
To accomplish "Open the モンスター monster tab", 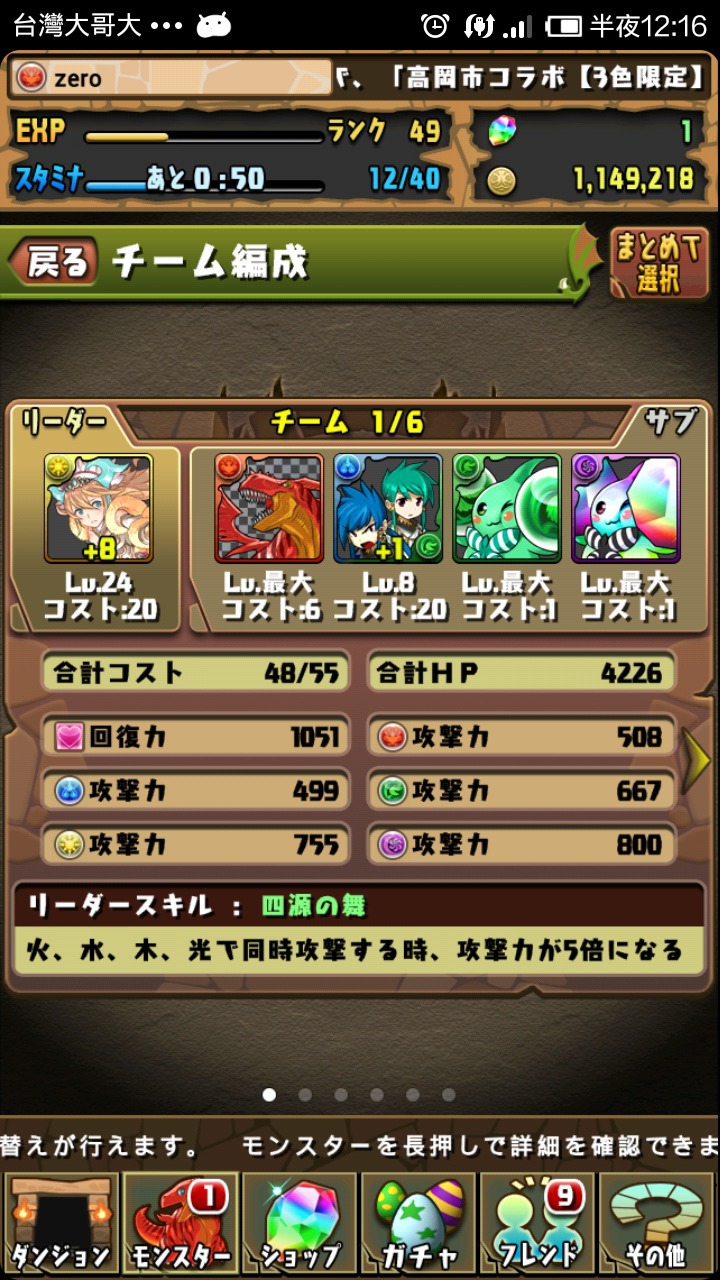I will point(179,1223).
